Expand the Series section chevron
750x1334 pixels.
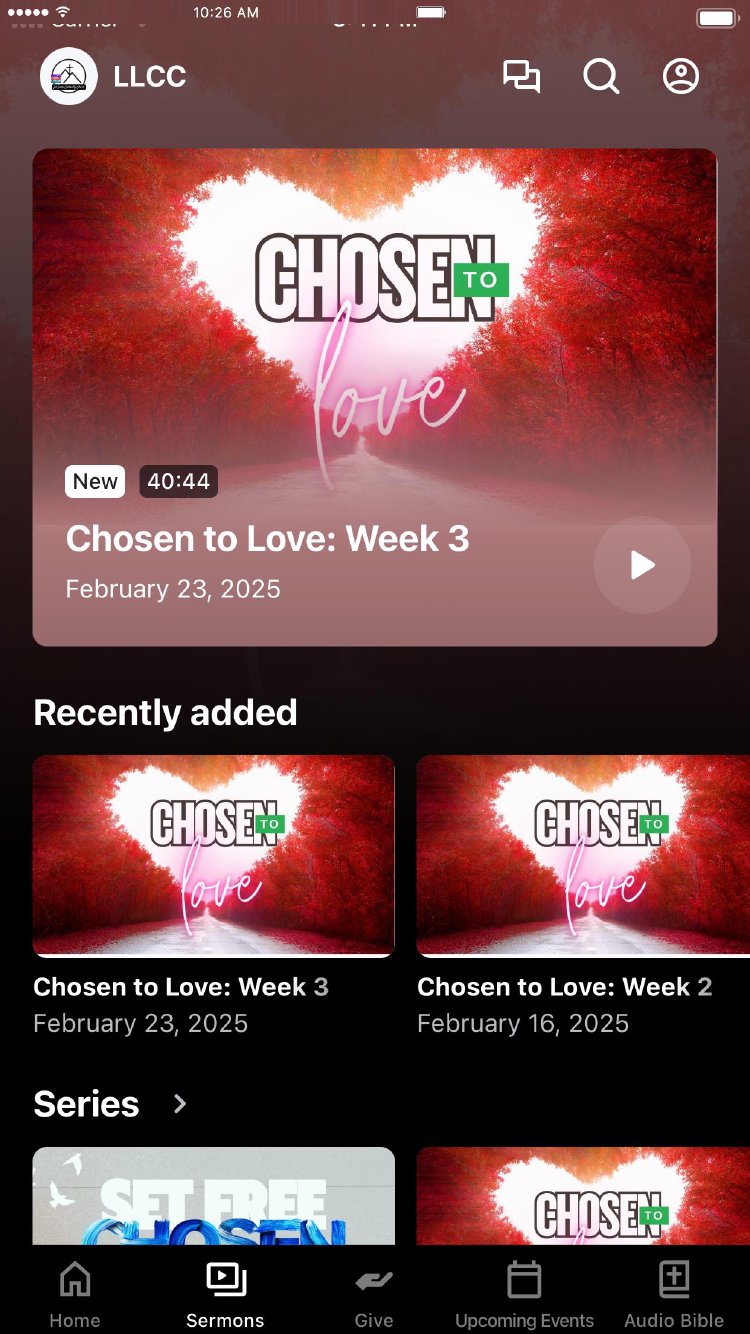tap(180, 1104)
